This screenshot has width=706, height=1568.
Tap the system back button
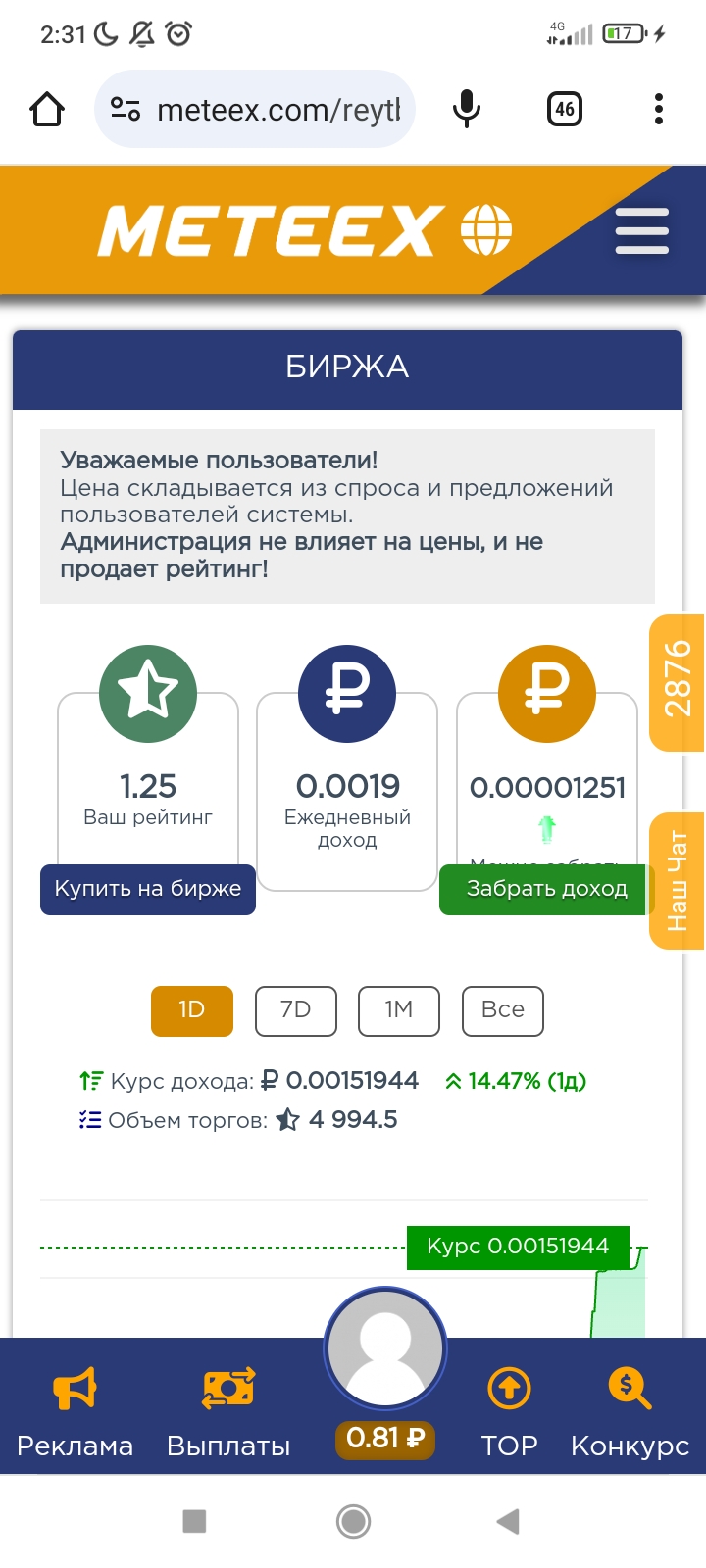coord(508,1521)
